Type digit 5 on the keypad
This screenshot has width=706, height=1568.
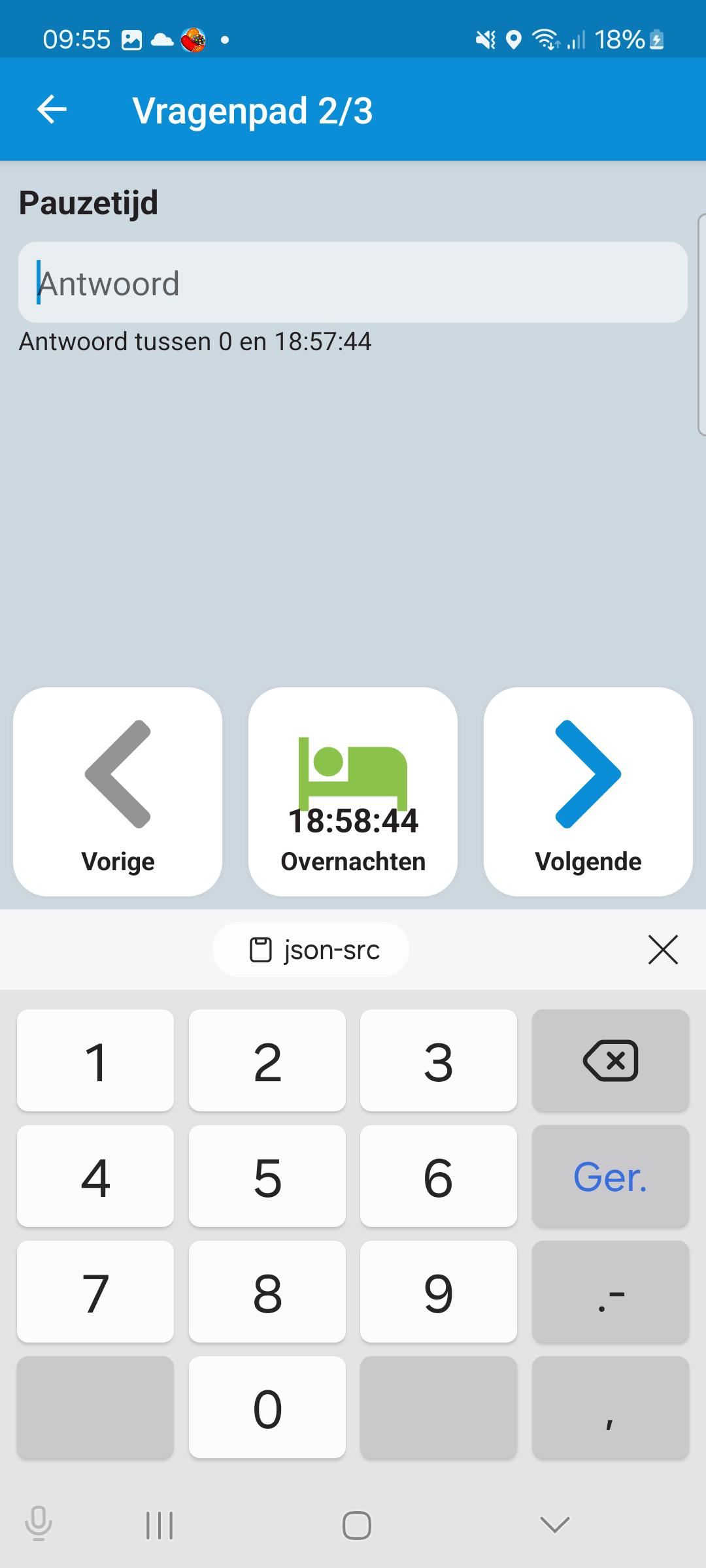tap(267, 1176)
